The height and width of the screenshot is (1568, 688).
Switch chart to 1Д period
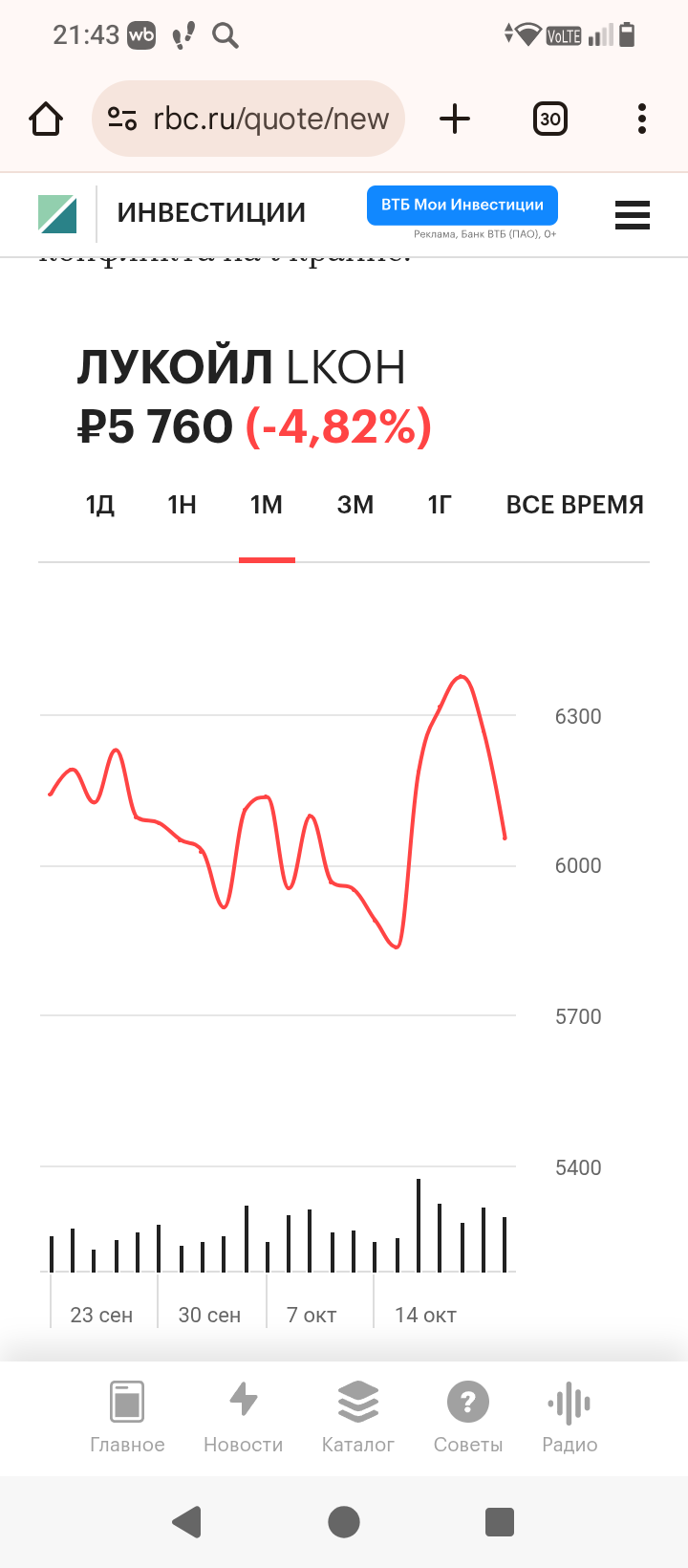[100, 505]
